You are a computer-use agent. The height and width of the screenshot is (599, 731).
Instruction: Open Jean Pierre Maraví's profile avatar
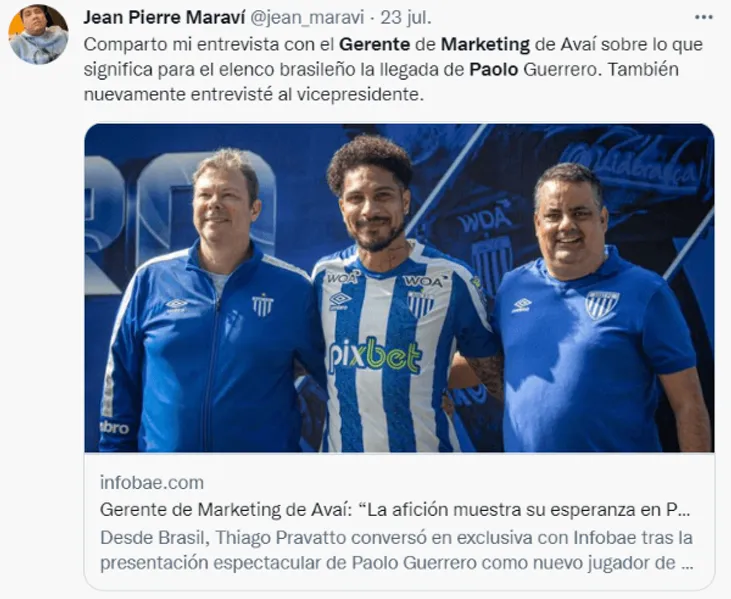38,34
